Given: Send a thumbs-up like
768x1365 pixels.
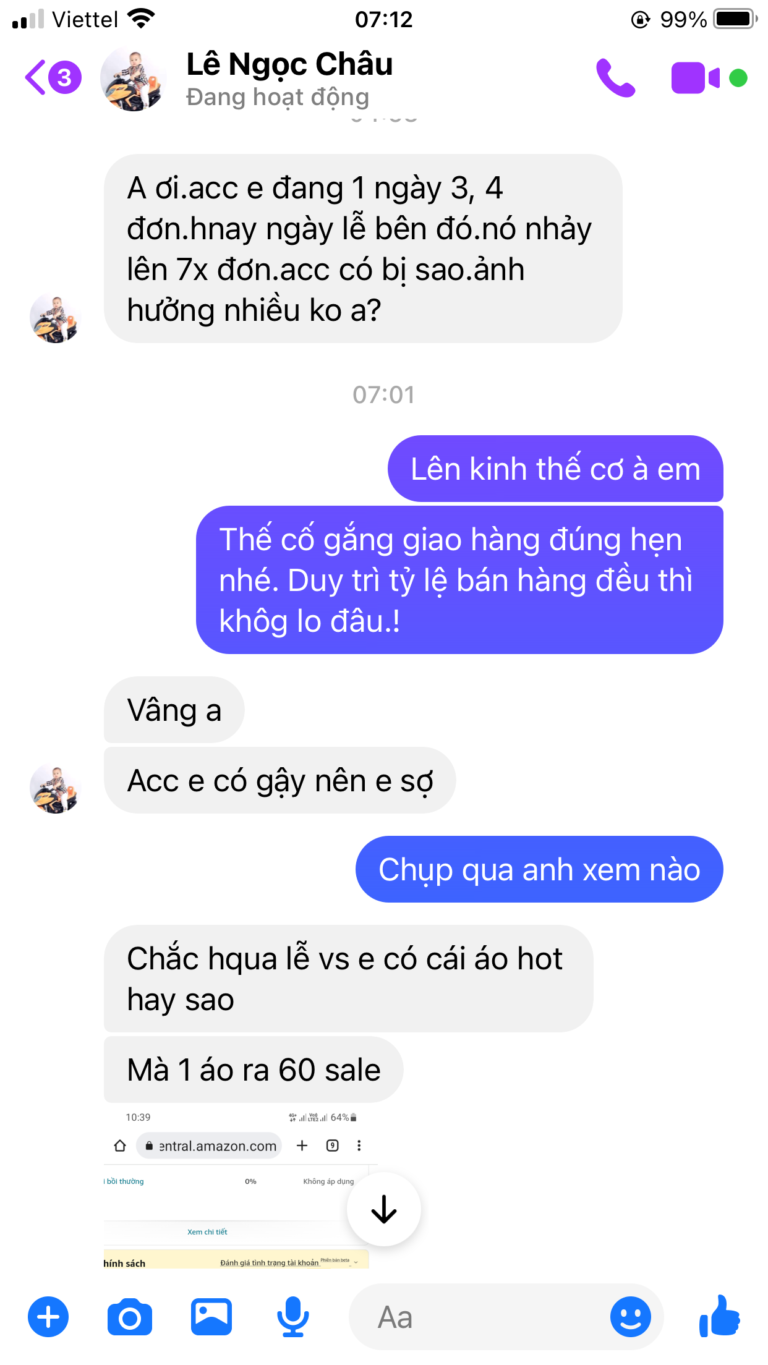Looking at the screenshot, I should click(x=719, y=1316).
